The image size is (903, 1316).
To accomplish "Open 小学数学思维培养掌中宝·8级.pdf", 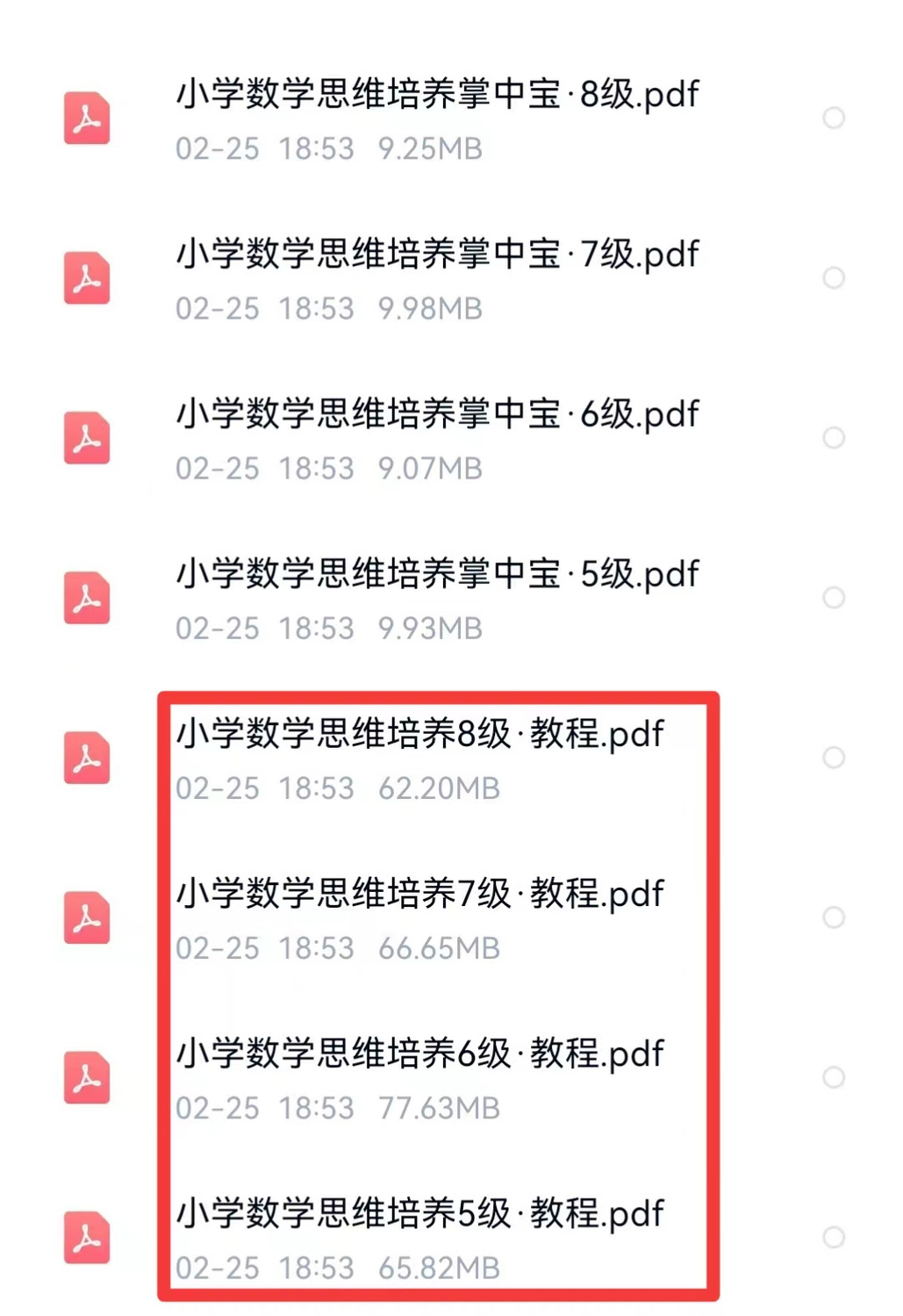I will [437, 95].
